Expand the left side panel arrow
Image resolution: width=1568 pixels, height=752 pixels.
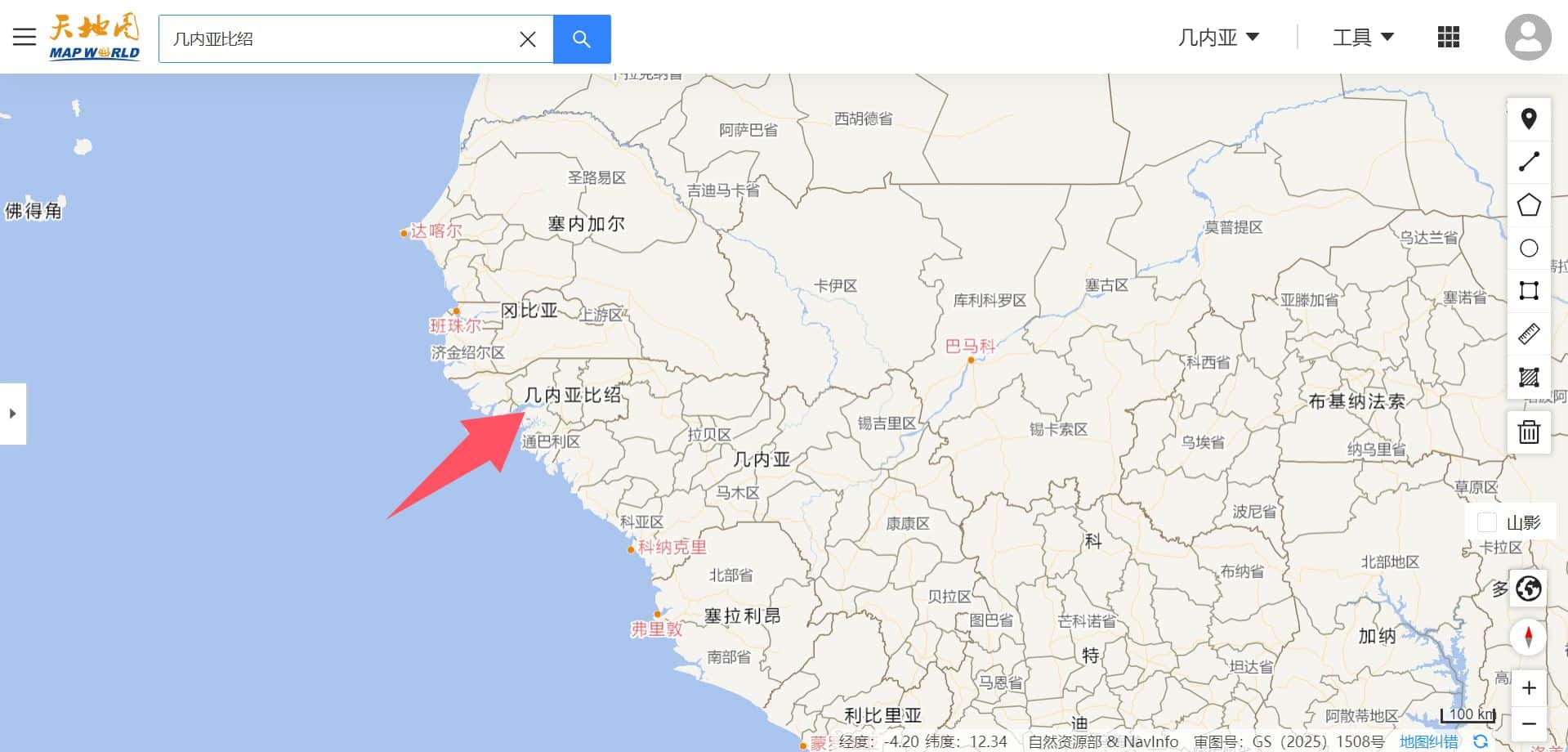point(12,414)
